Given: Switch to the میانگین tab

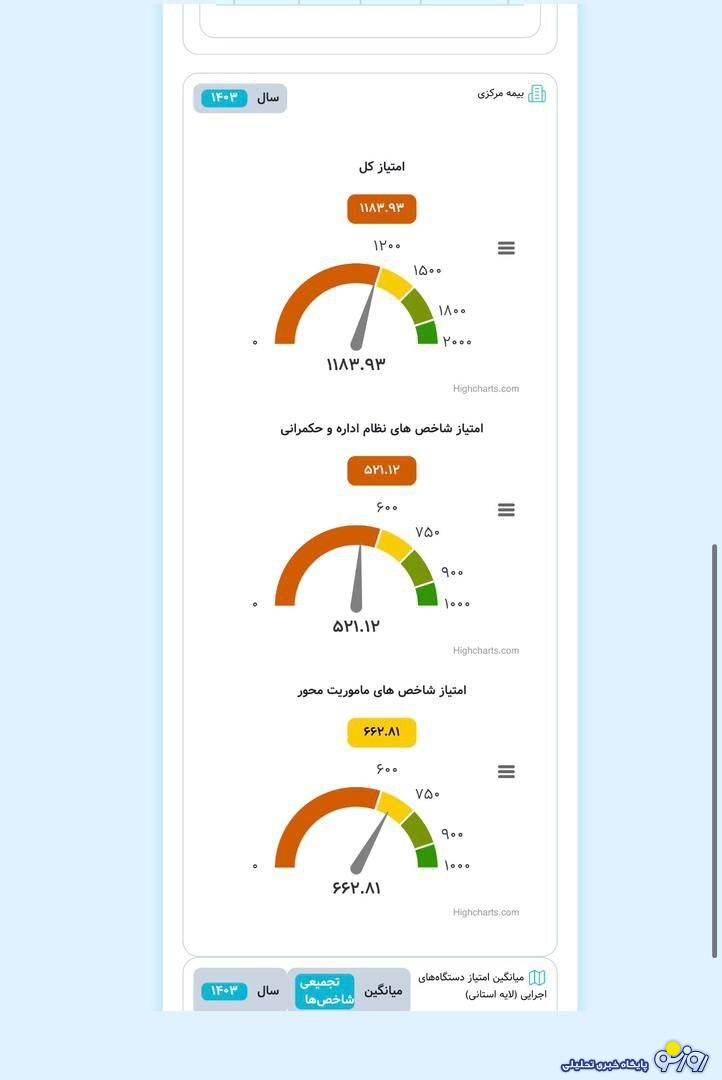Looking at the screenshot, I should pyautogui.click(x=381, y=991).
